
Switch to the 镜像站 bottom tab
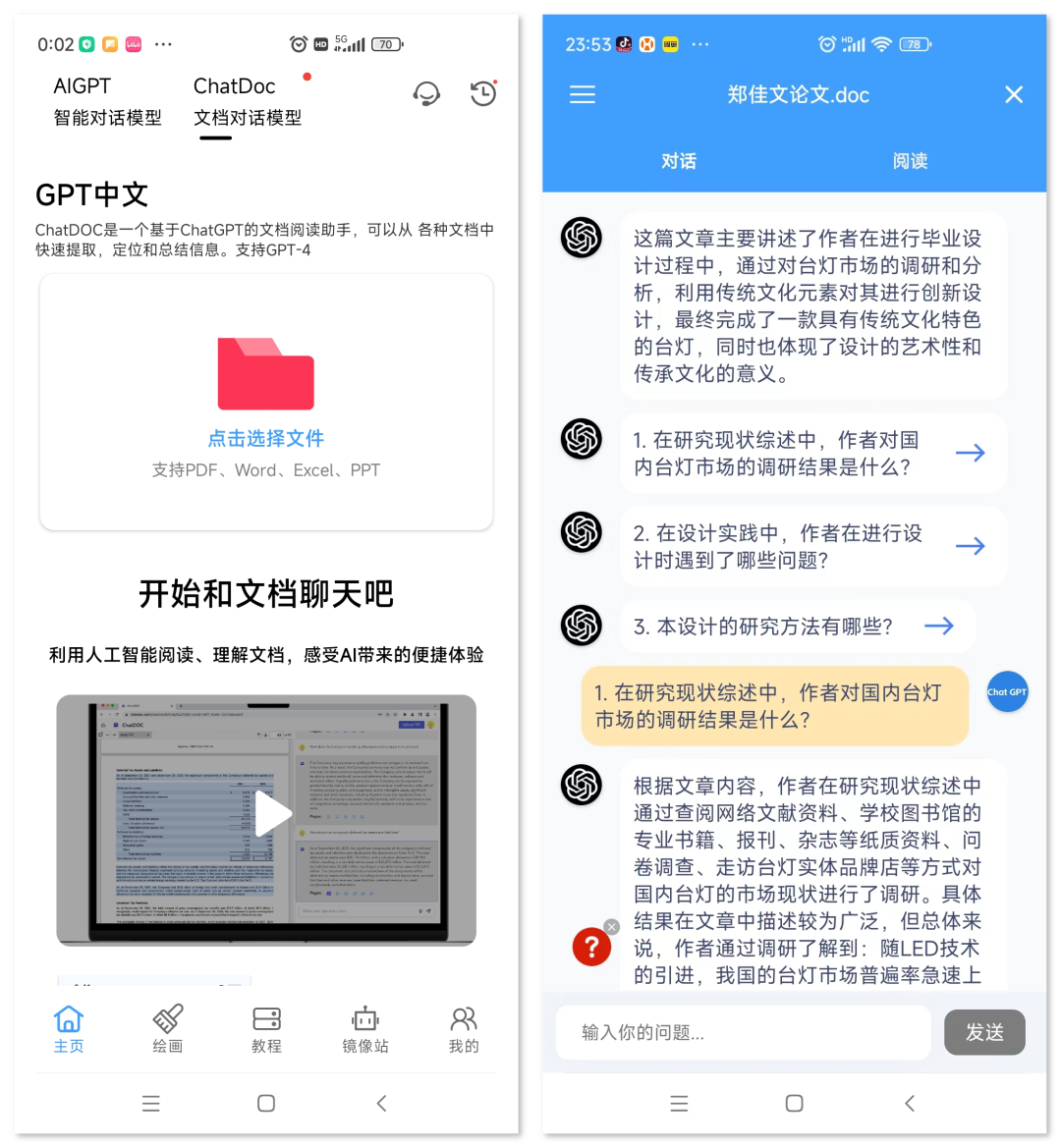365,1029
